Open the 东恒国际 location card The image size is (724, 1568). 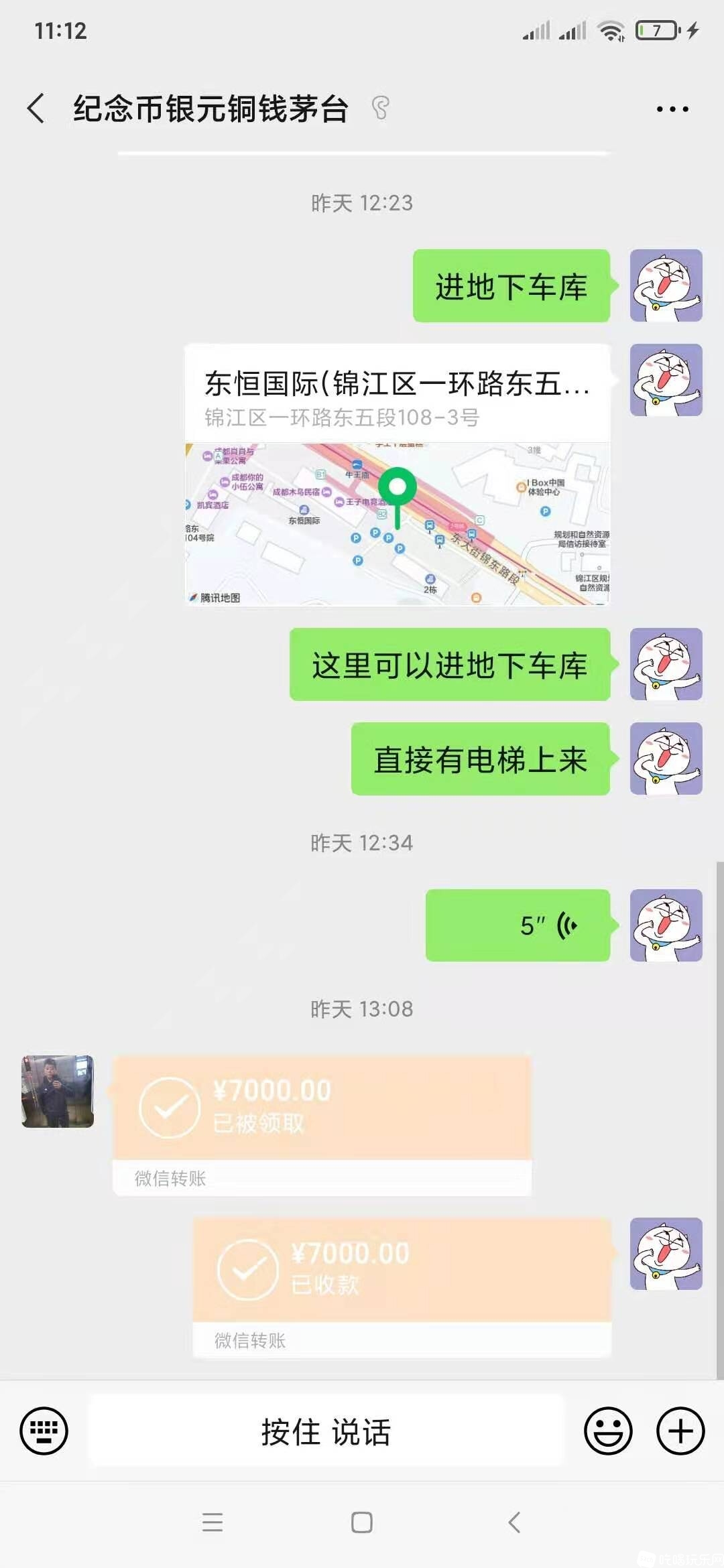pos(397,476)
